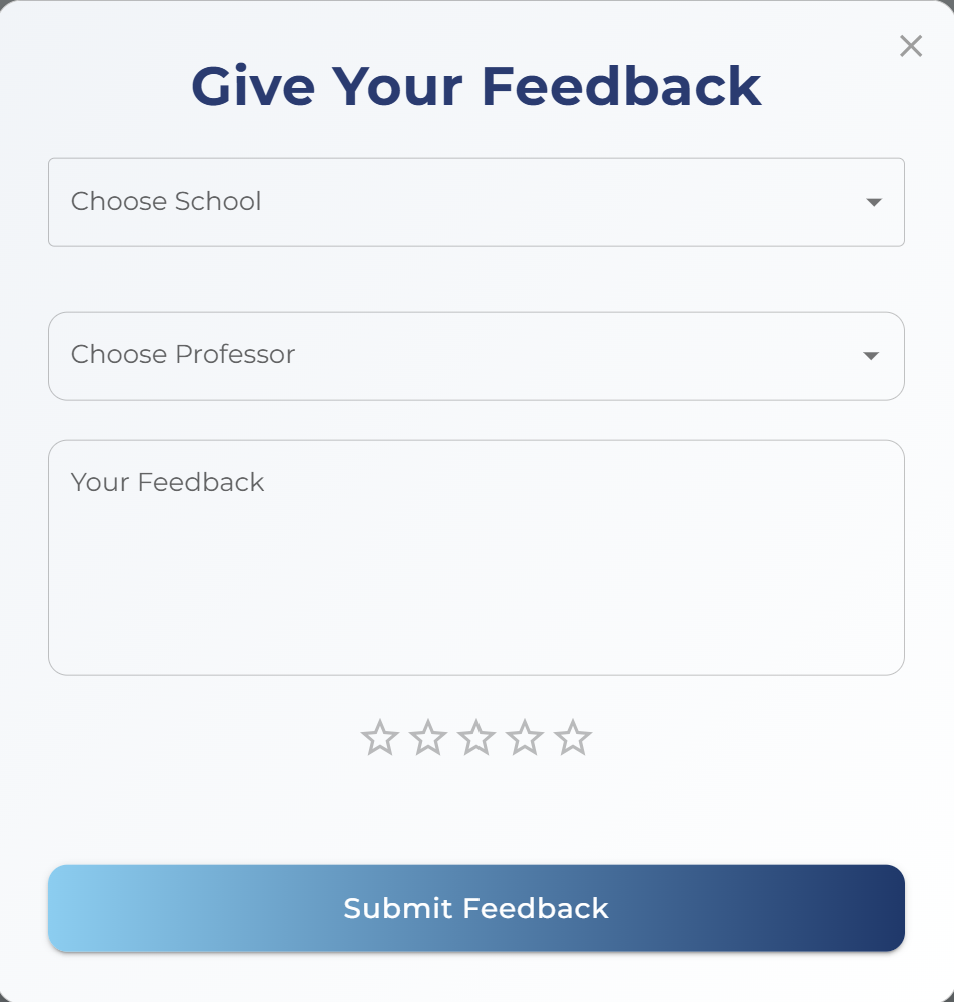Submit Feedback

pyautogui.click(x=476, y=908)
